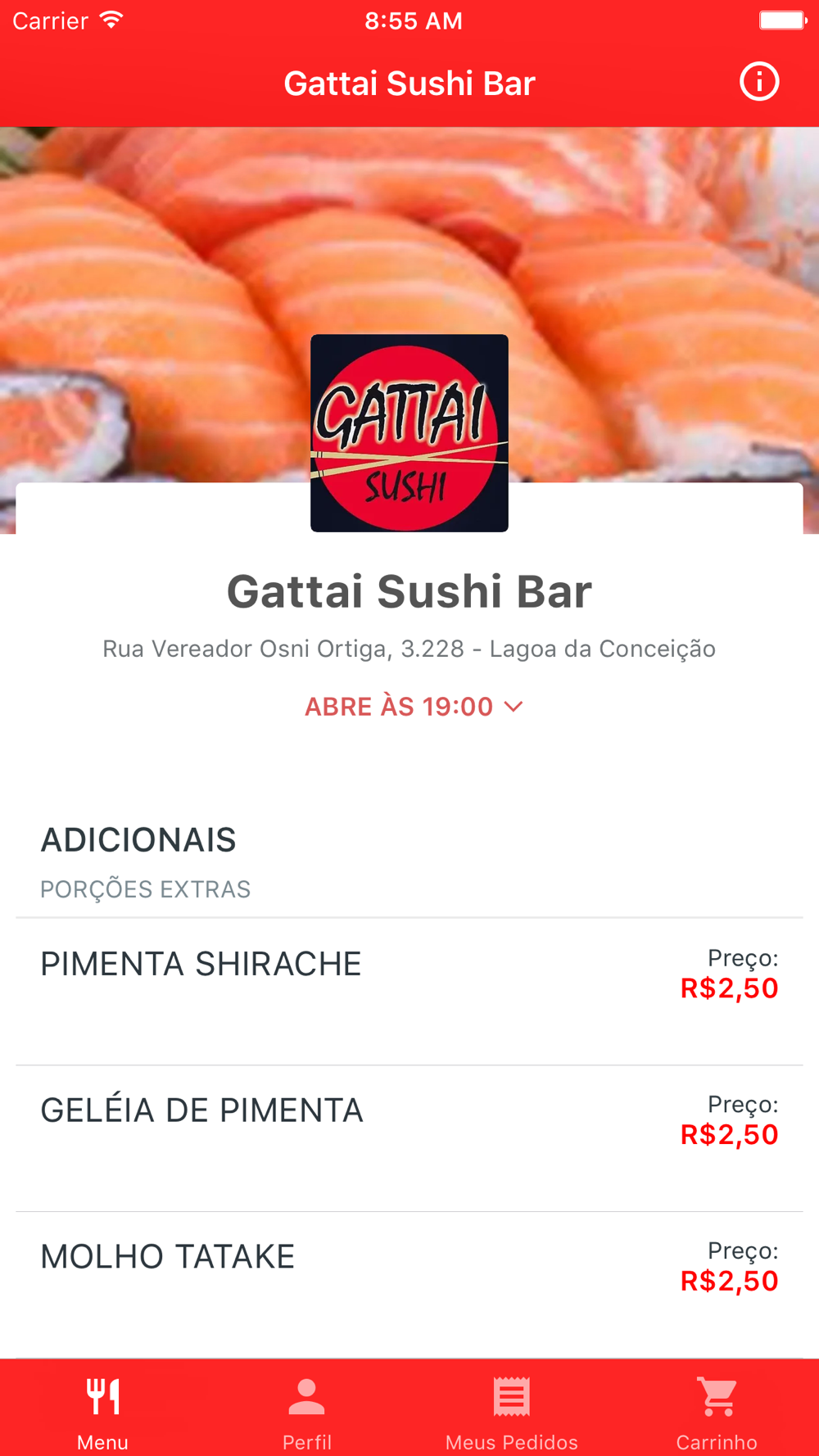Viewport: 819px width, 1456px height.
Task: Switch to the Perfil tab
Action: click(307, 1410)
